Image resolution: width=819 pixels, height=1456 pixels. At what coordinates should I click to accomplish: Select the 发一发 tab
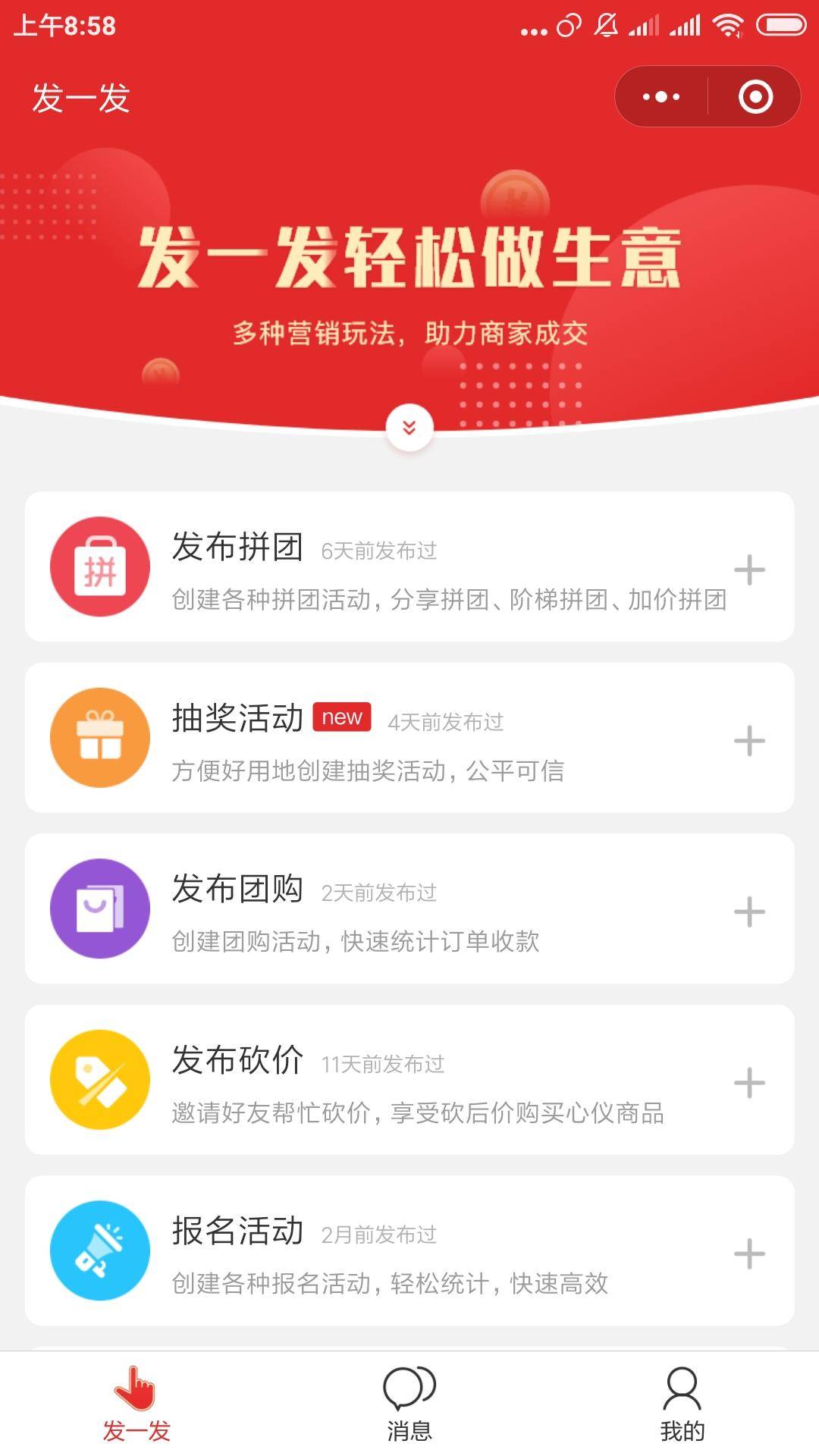point(136,1404)
